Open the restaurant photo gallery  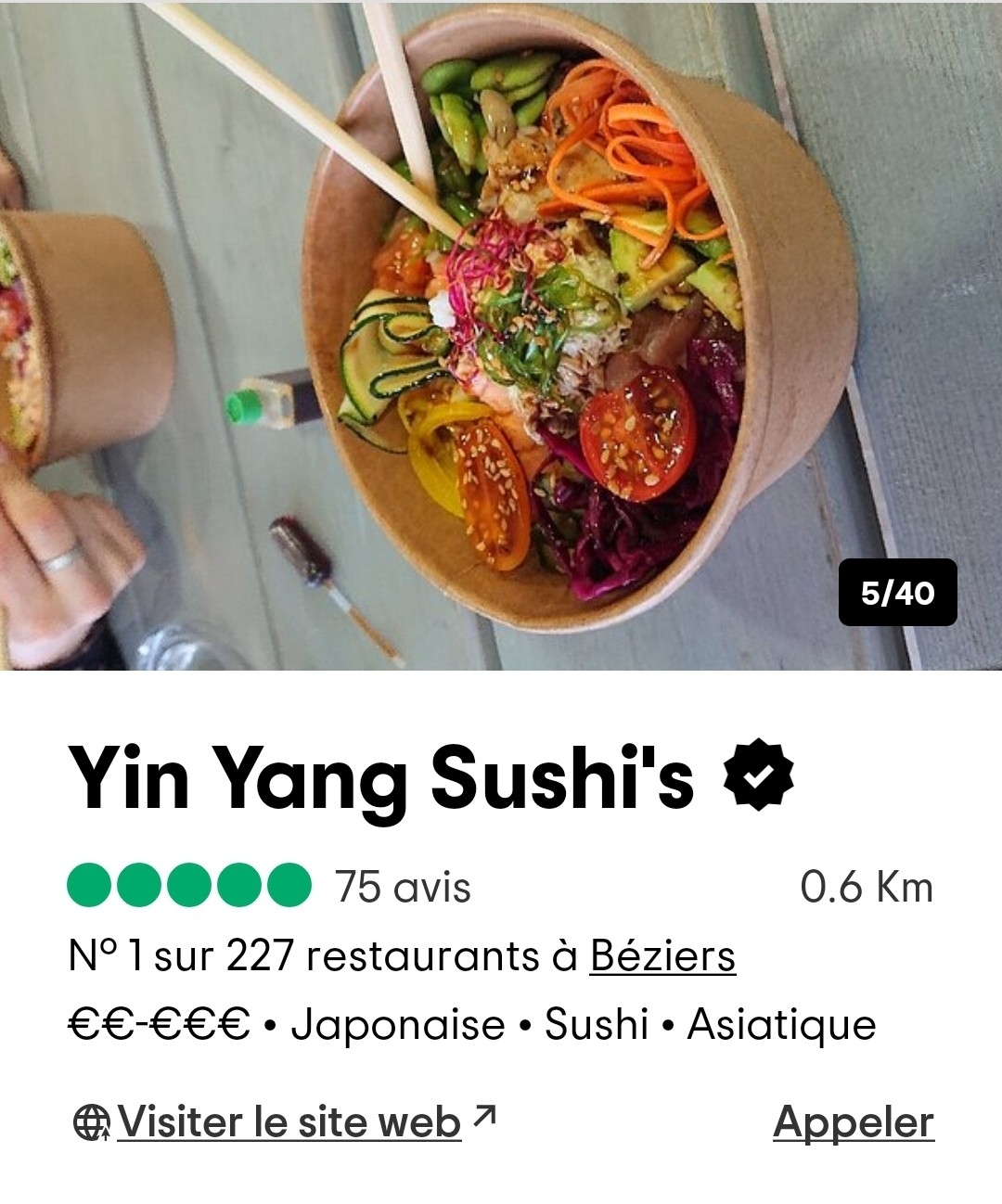coord(501,334)
